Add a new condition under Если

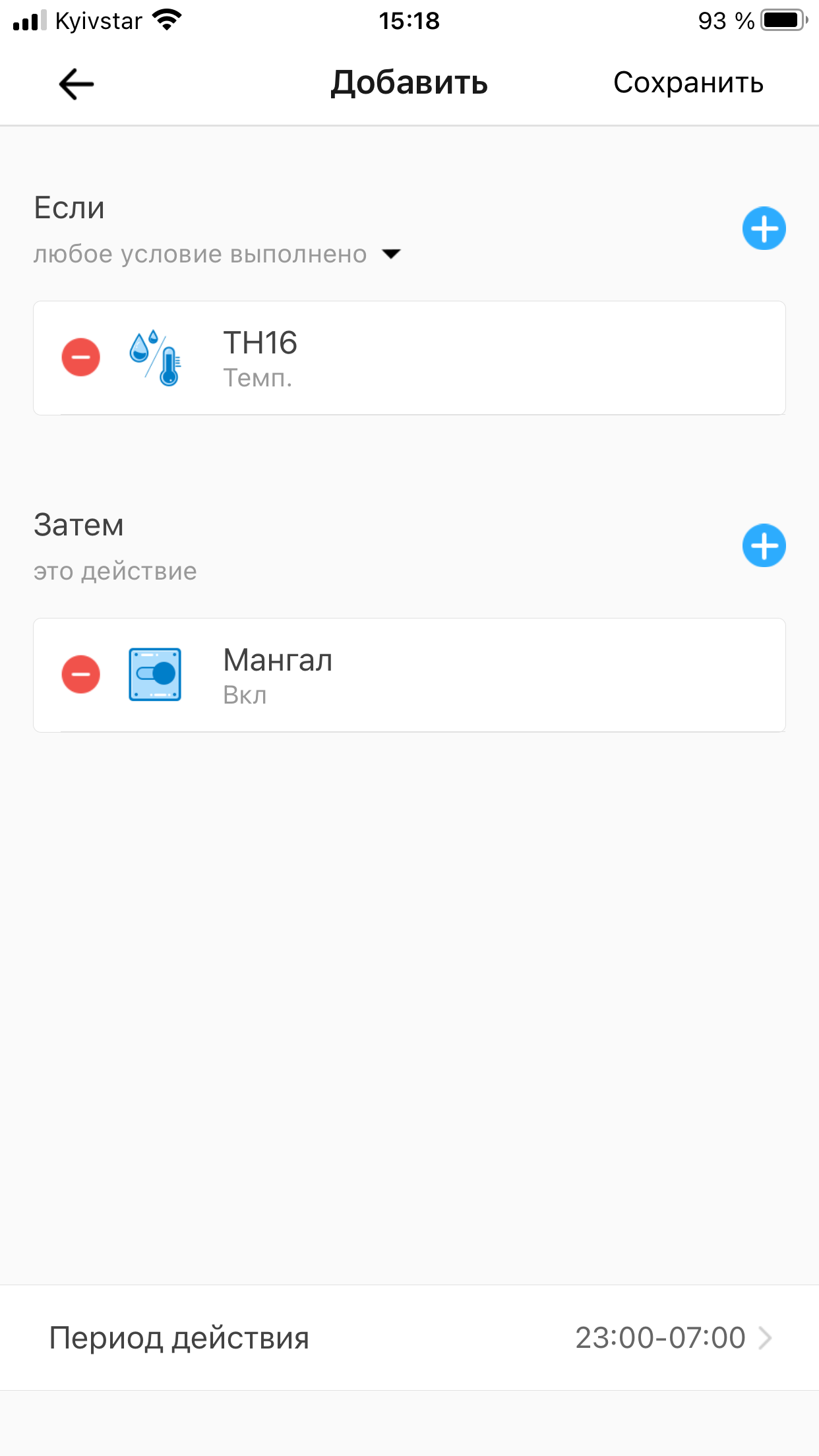[x=764, y=229]
